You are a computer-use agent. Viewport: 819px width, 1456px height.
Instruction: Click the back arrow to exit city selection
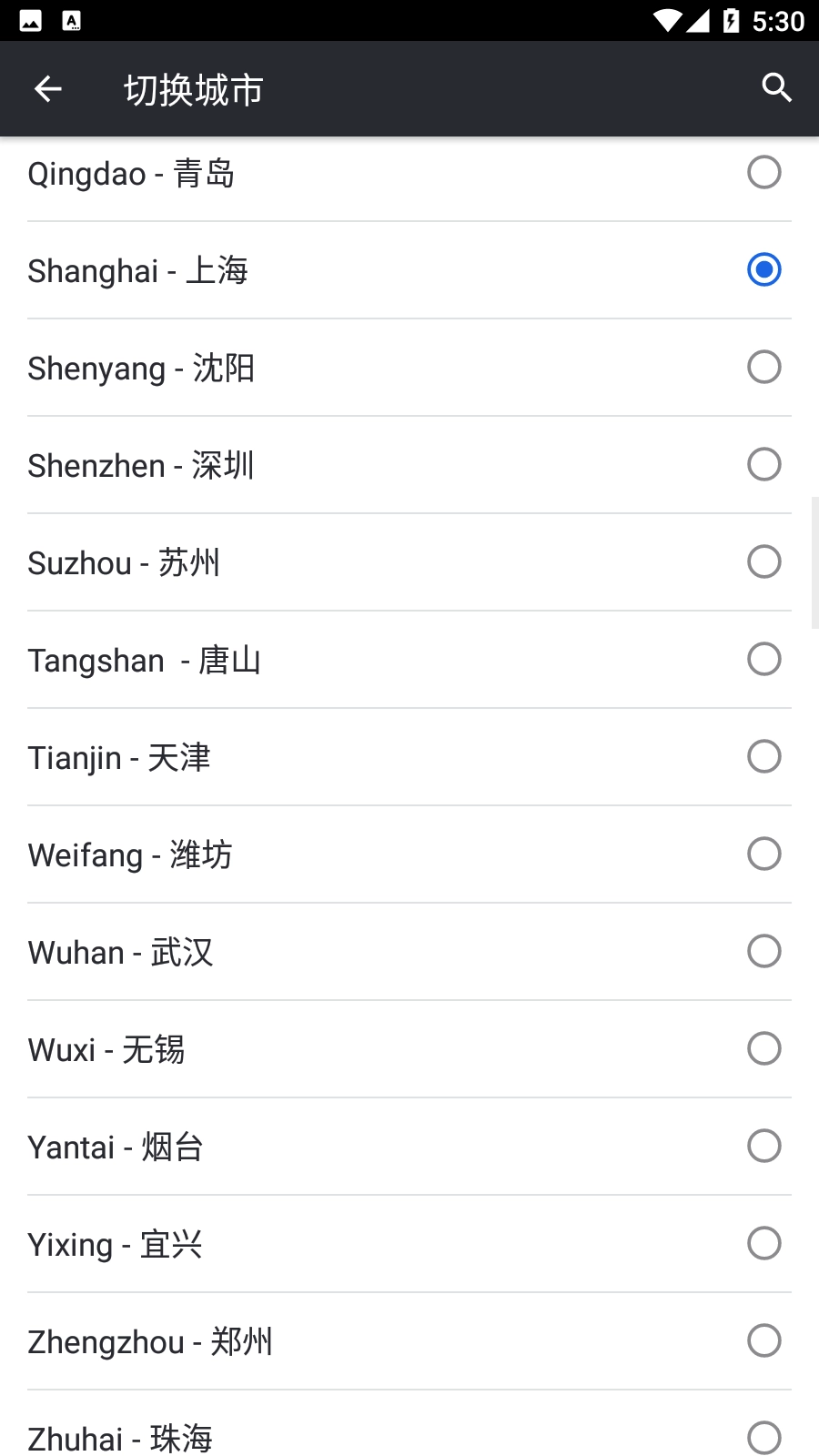pos(47,88)
